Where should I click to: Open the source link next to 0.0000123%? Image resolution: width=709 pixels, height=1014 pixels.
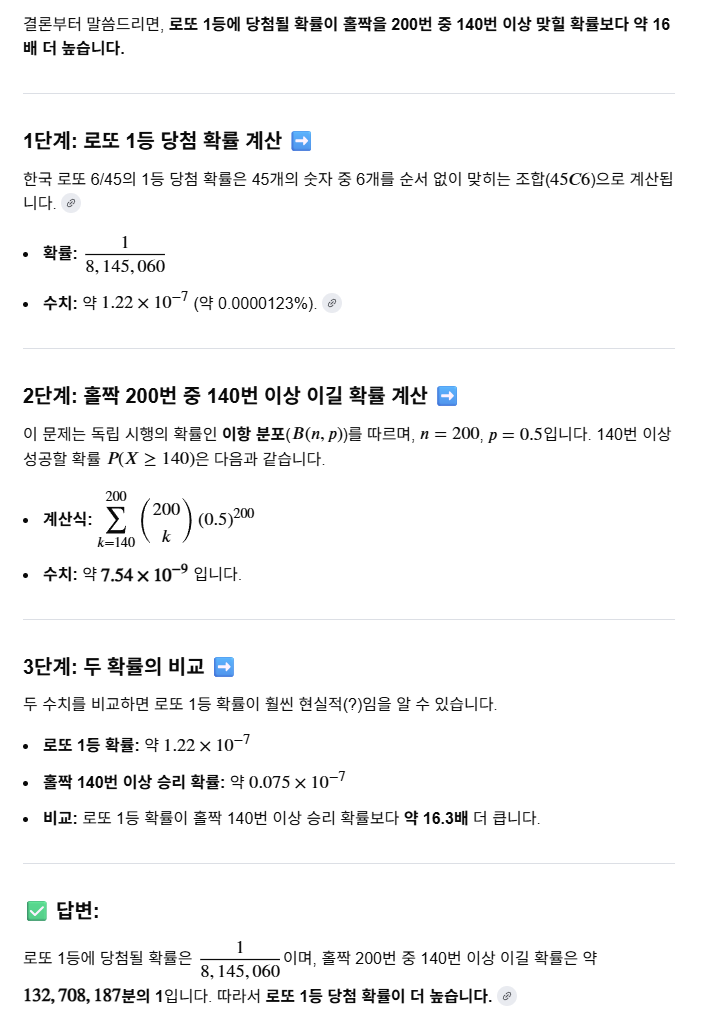coord(332,303)
